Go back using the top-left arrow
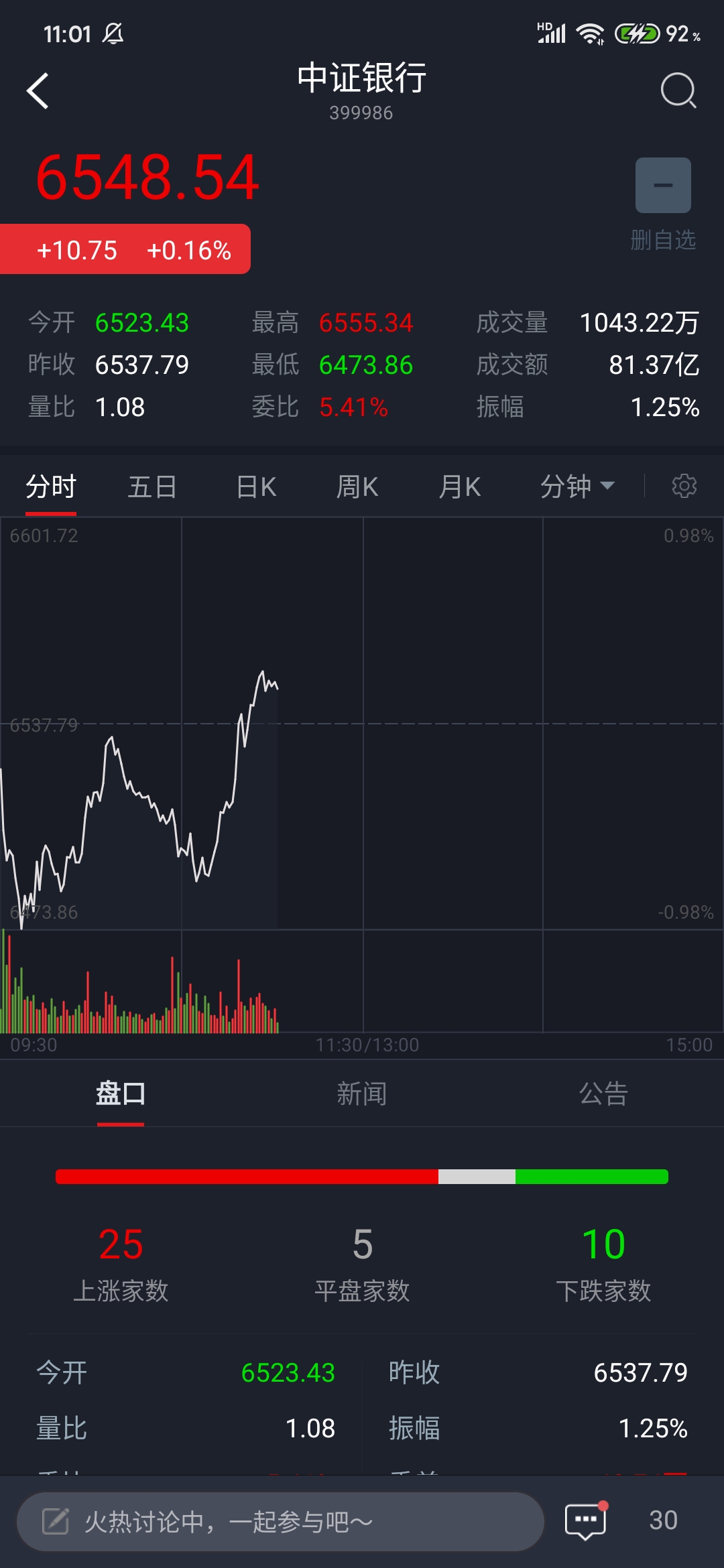 (x=38, y=90)
